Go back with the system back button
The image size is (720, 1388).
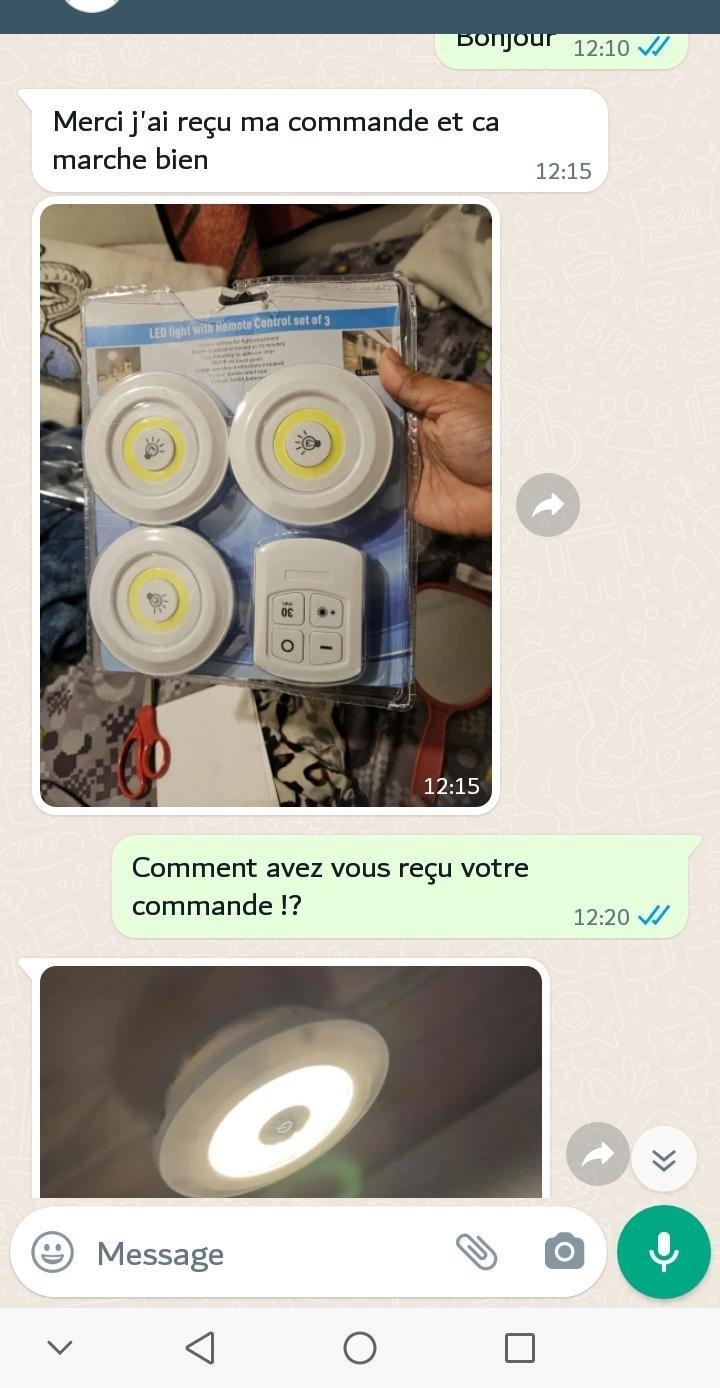click(201, 1348)
